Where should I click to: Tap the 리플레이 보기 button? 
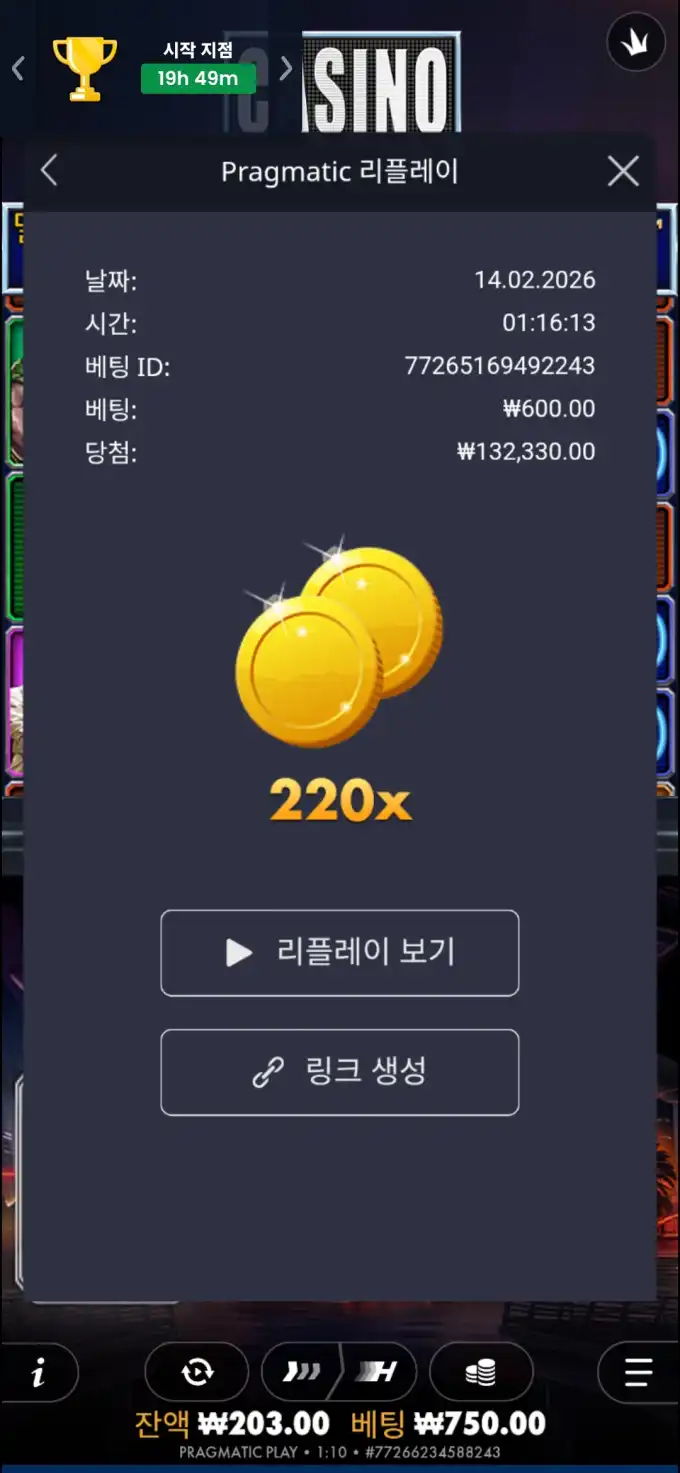click(x=340, y=952)
